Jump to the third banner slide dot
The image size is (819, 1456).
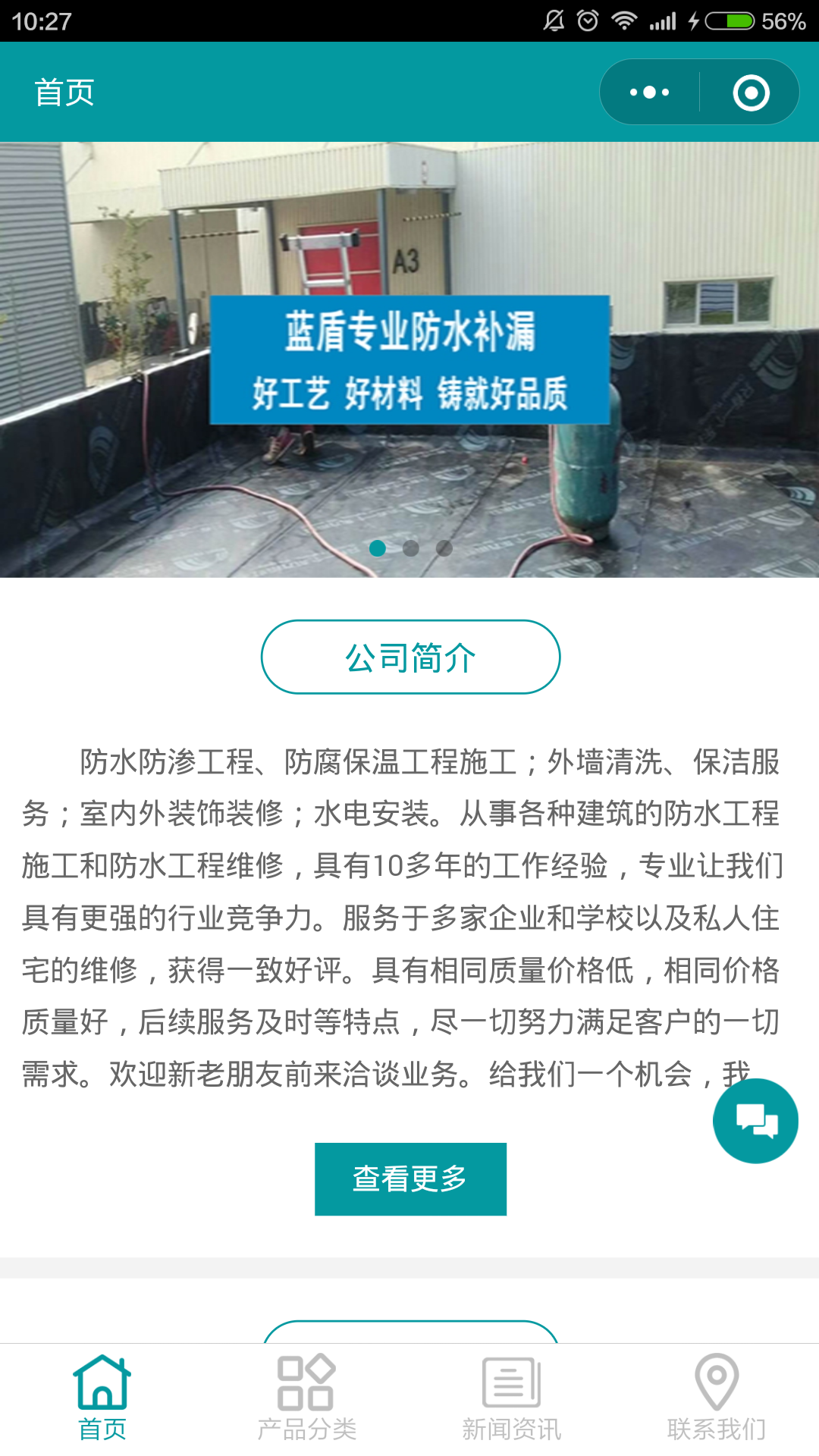pos(444,548)
